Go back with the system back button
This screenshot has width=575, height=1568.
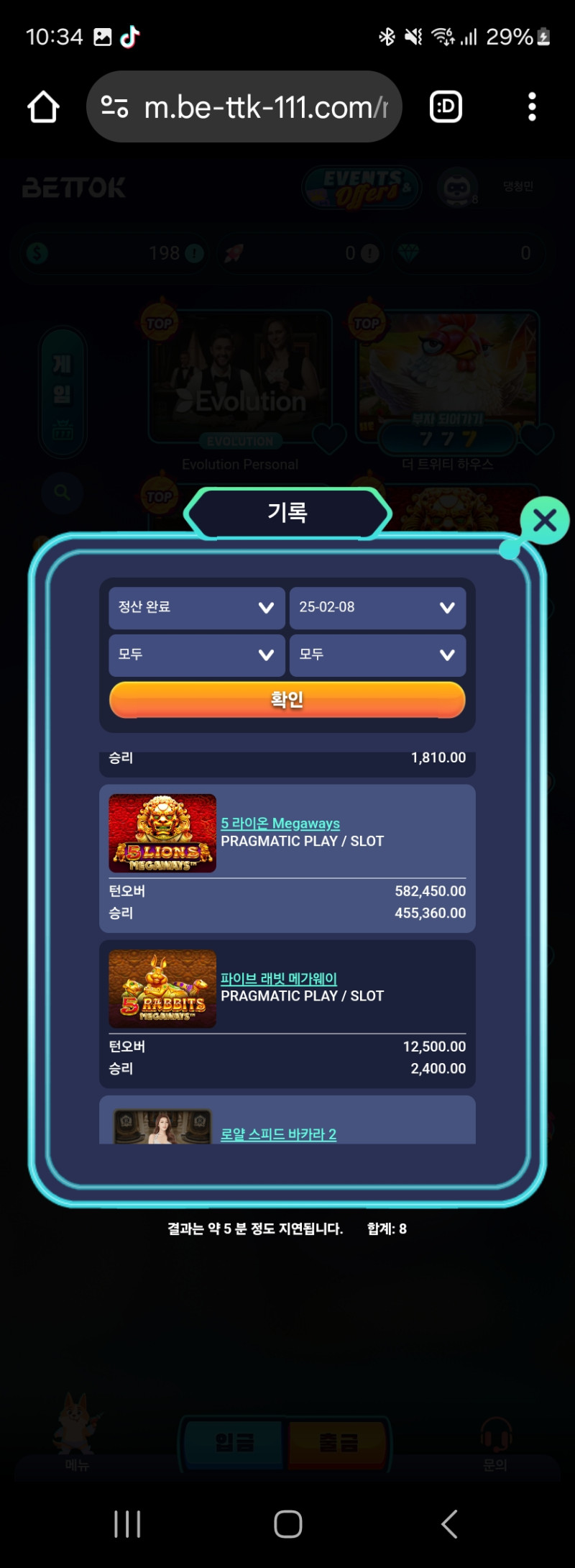(449, 1523)
